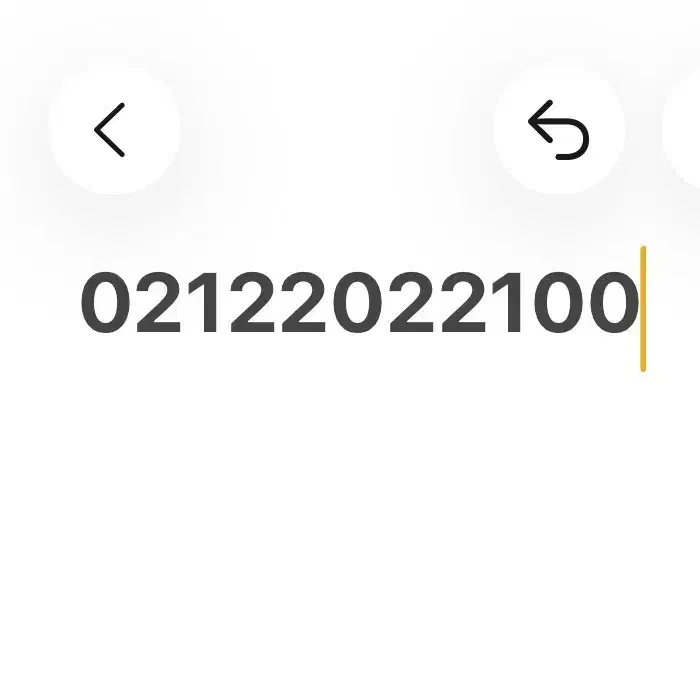Go back using the left arrow

(x=112, y=130)
